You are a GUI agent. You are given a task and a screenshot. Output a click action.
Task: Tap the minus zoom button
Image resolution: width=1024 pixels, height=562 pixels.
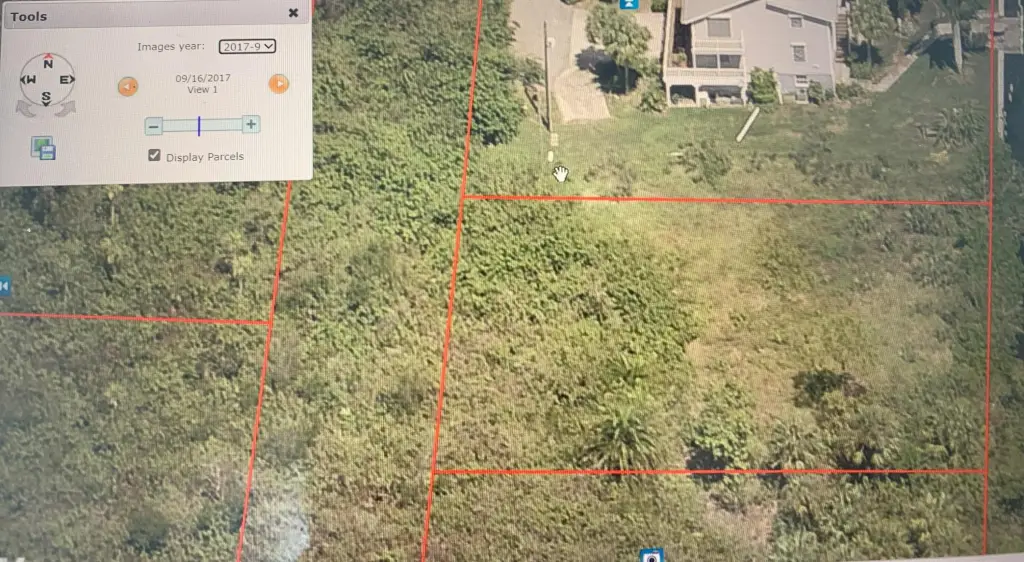(x=153, y=126)
